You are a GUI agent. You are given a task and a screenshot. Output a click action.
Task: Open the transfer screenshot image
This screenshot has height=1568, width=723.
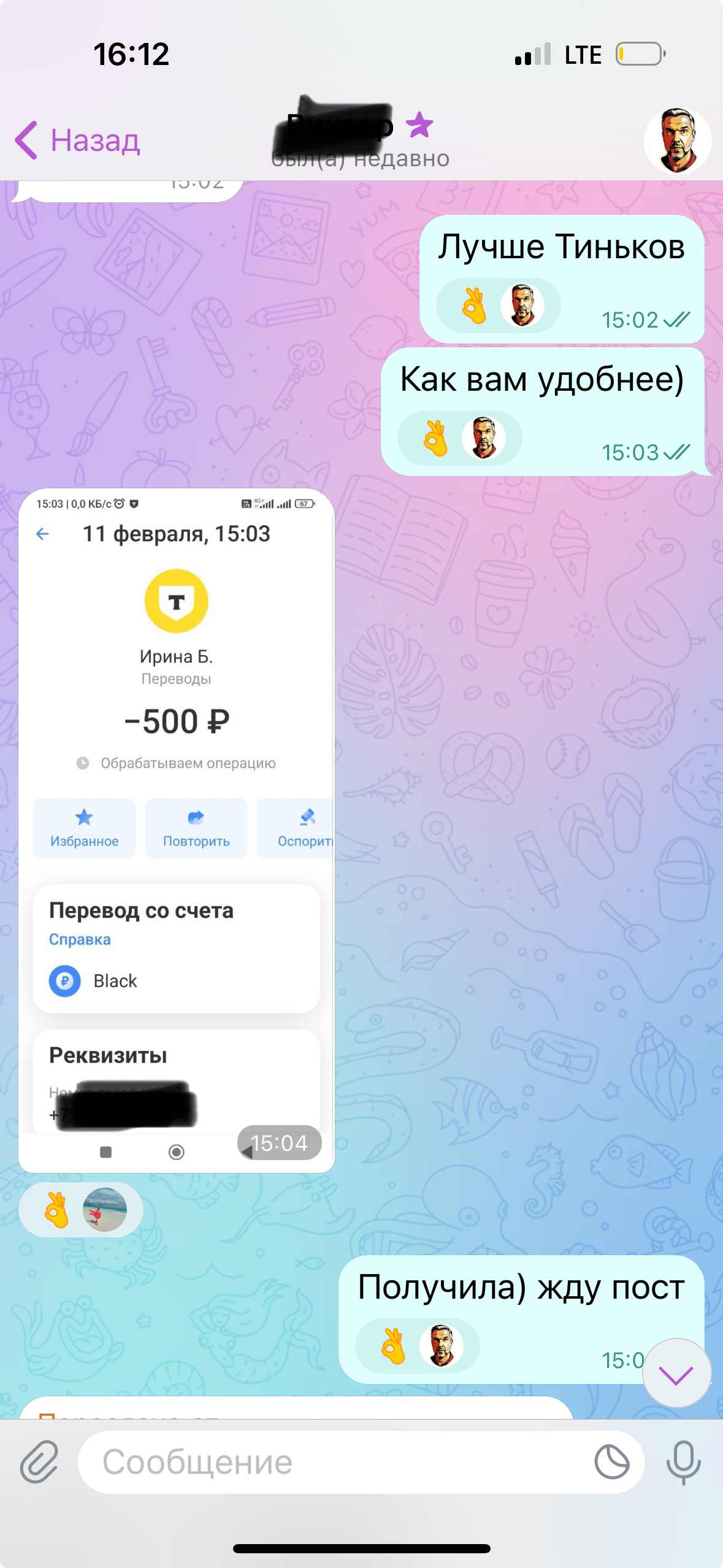[177, 830]
